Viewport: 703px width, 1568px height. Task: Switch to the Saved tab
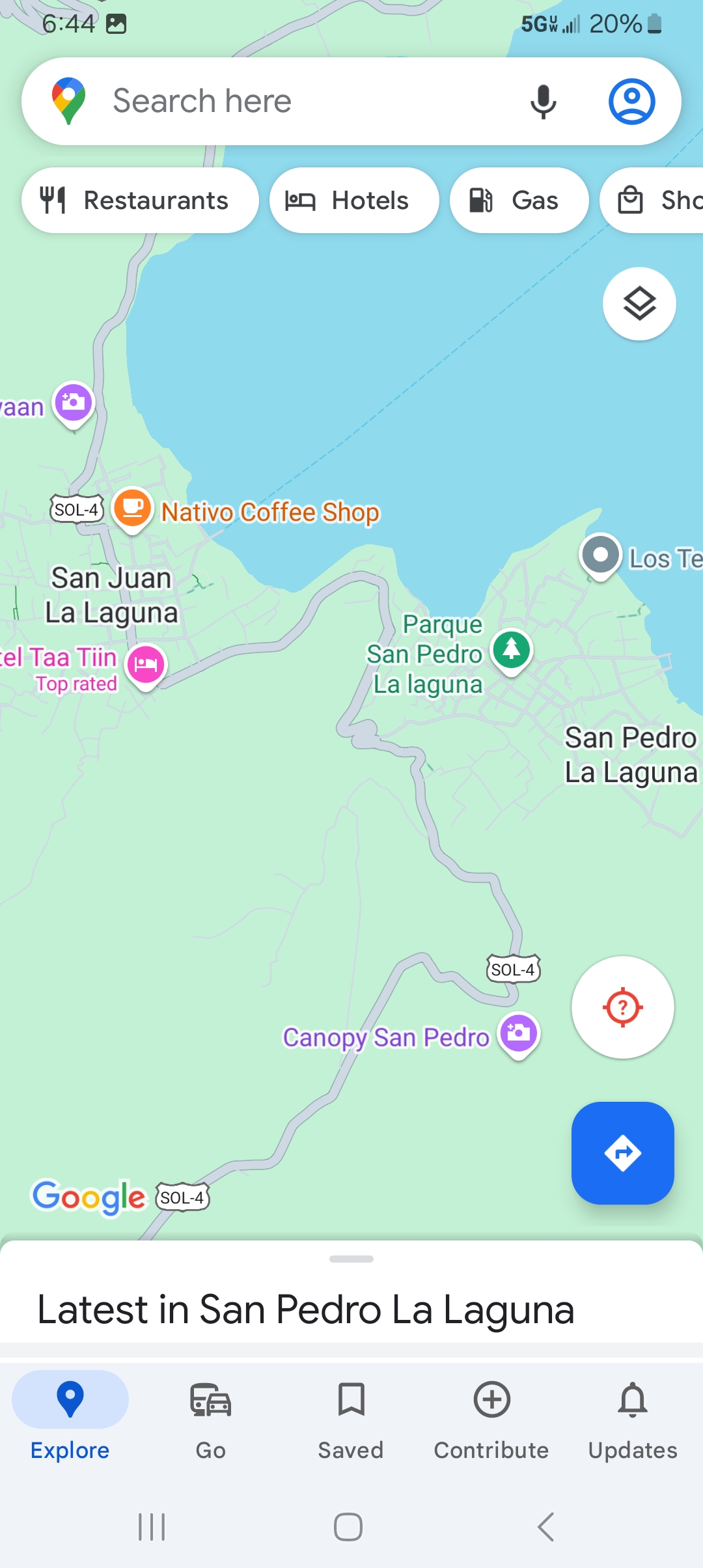351,1421
